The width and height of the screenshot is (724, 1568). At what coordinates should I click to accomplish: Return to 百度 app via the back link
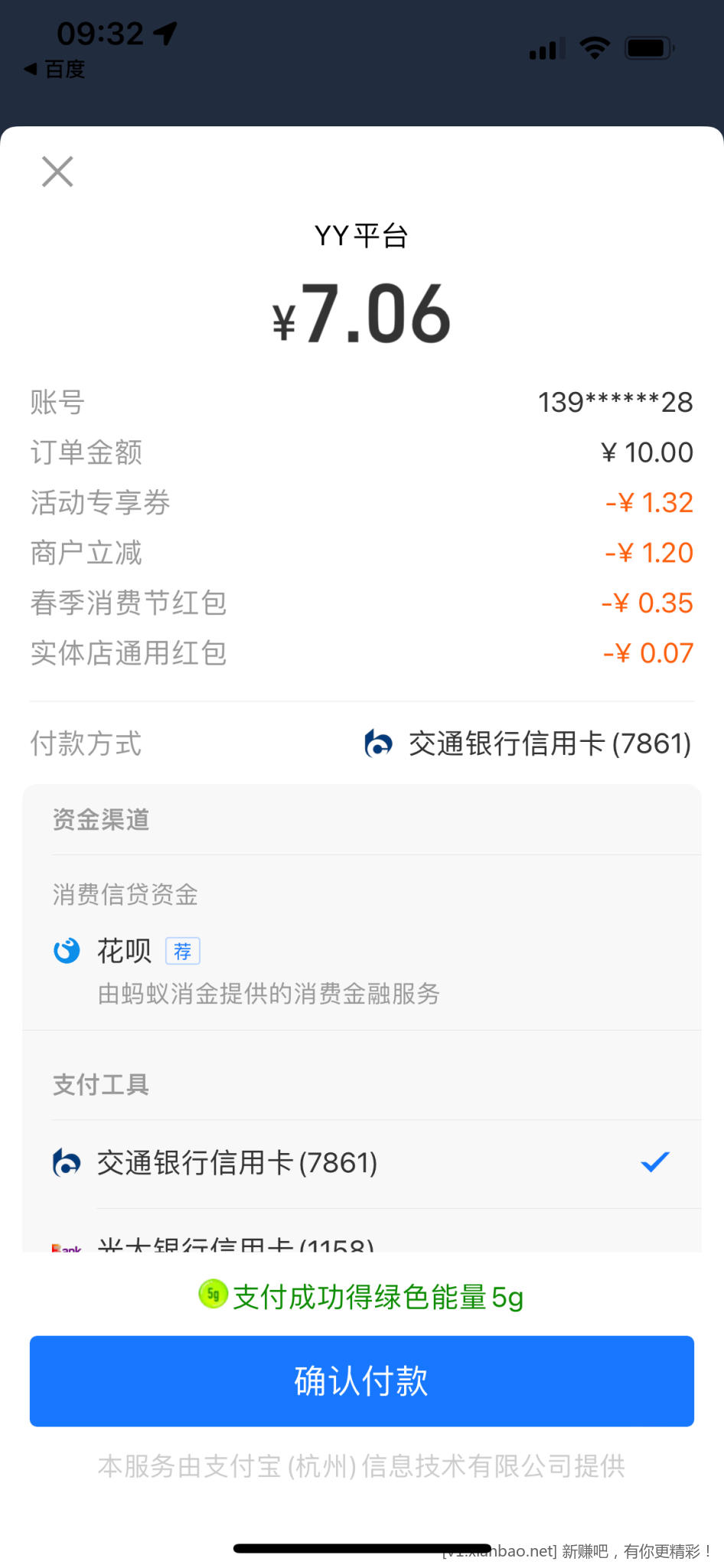(55, 70)
